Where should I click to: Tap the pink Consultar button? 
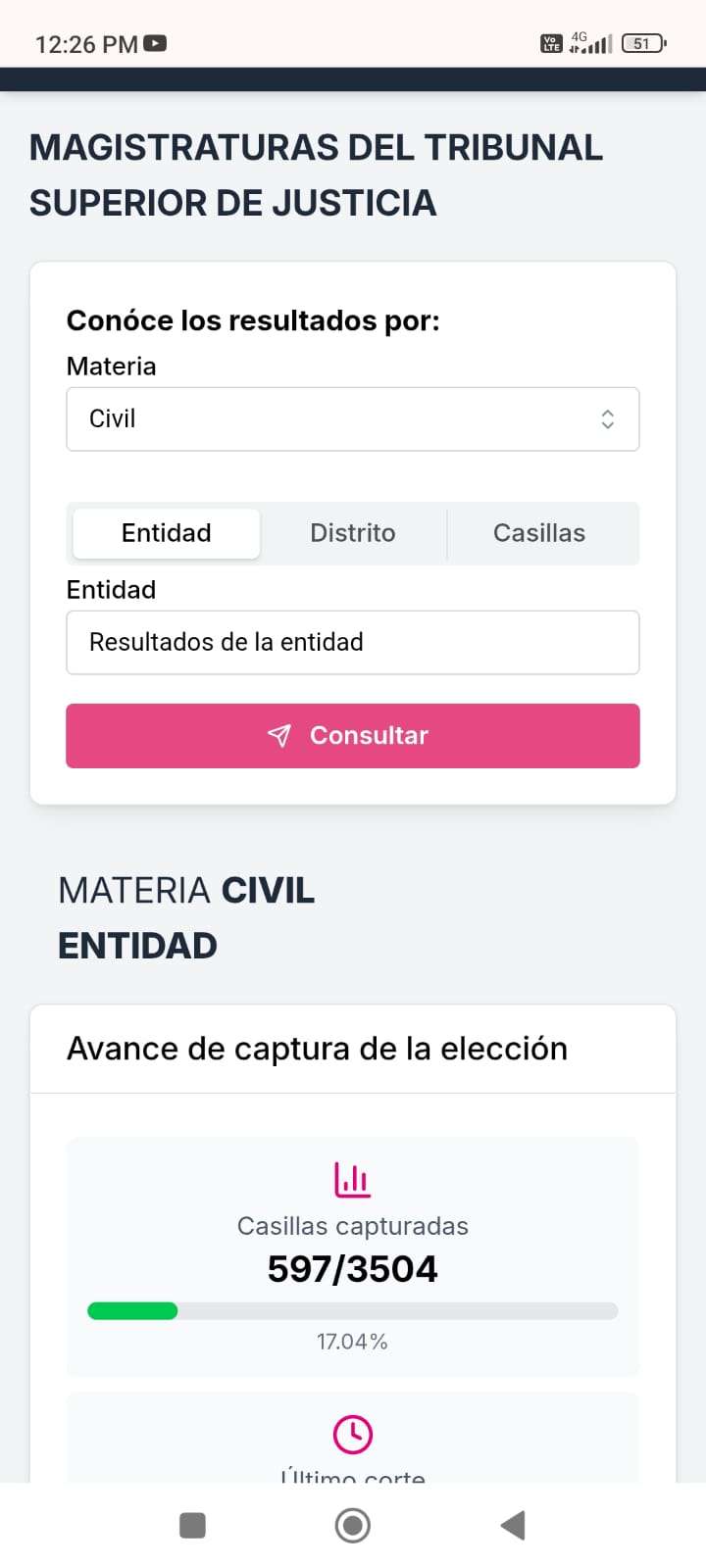click(353, 736)
